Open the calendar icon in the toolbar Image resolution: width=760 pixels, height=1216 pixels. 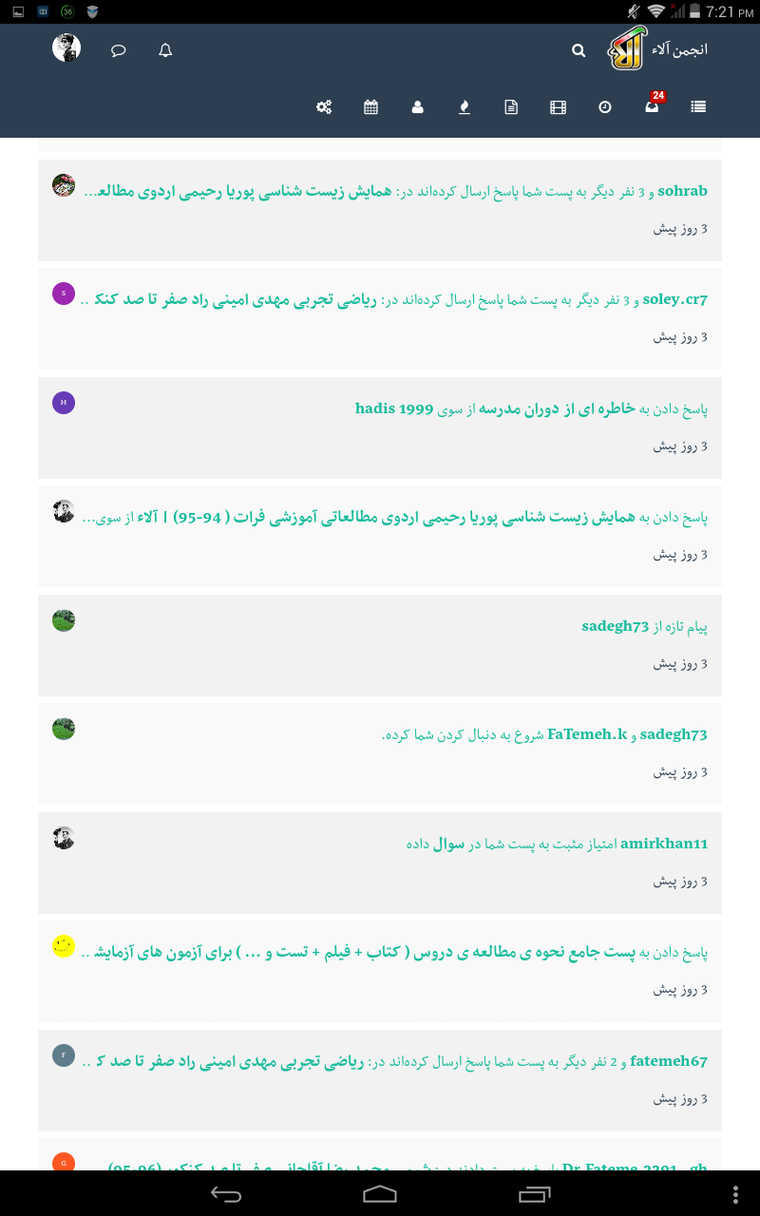pos(371,107)
